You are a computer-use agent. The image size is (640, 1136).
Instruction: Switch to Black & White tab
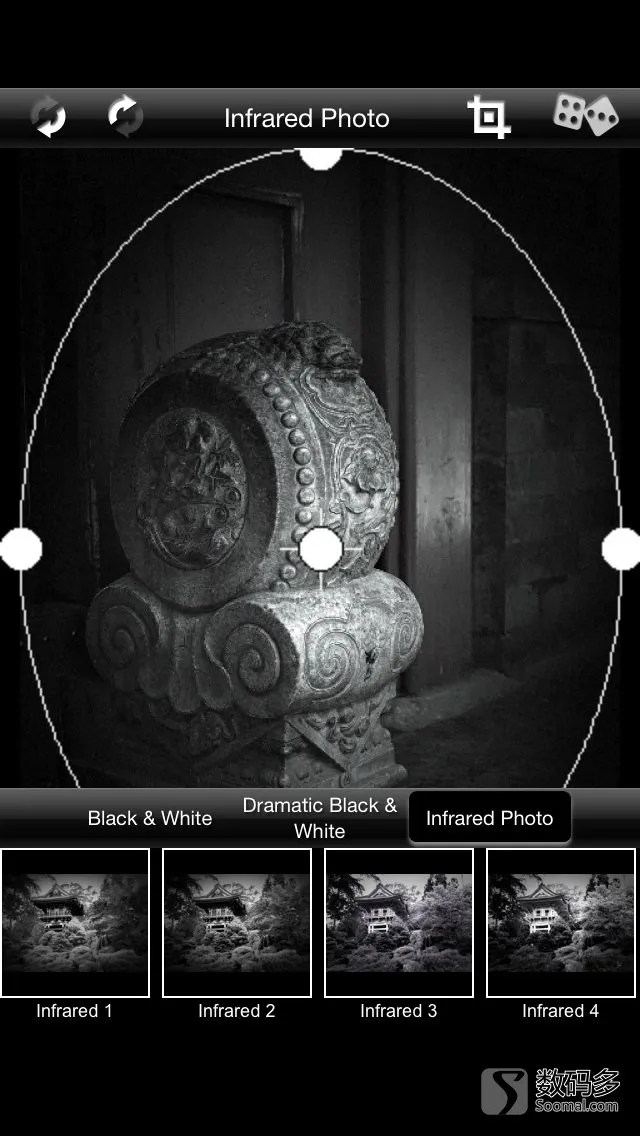coord(150,818)
